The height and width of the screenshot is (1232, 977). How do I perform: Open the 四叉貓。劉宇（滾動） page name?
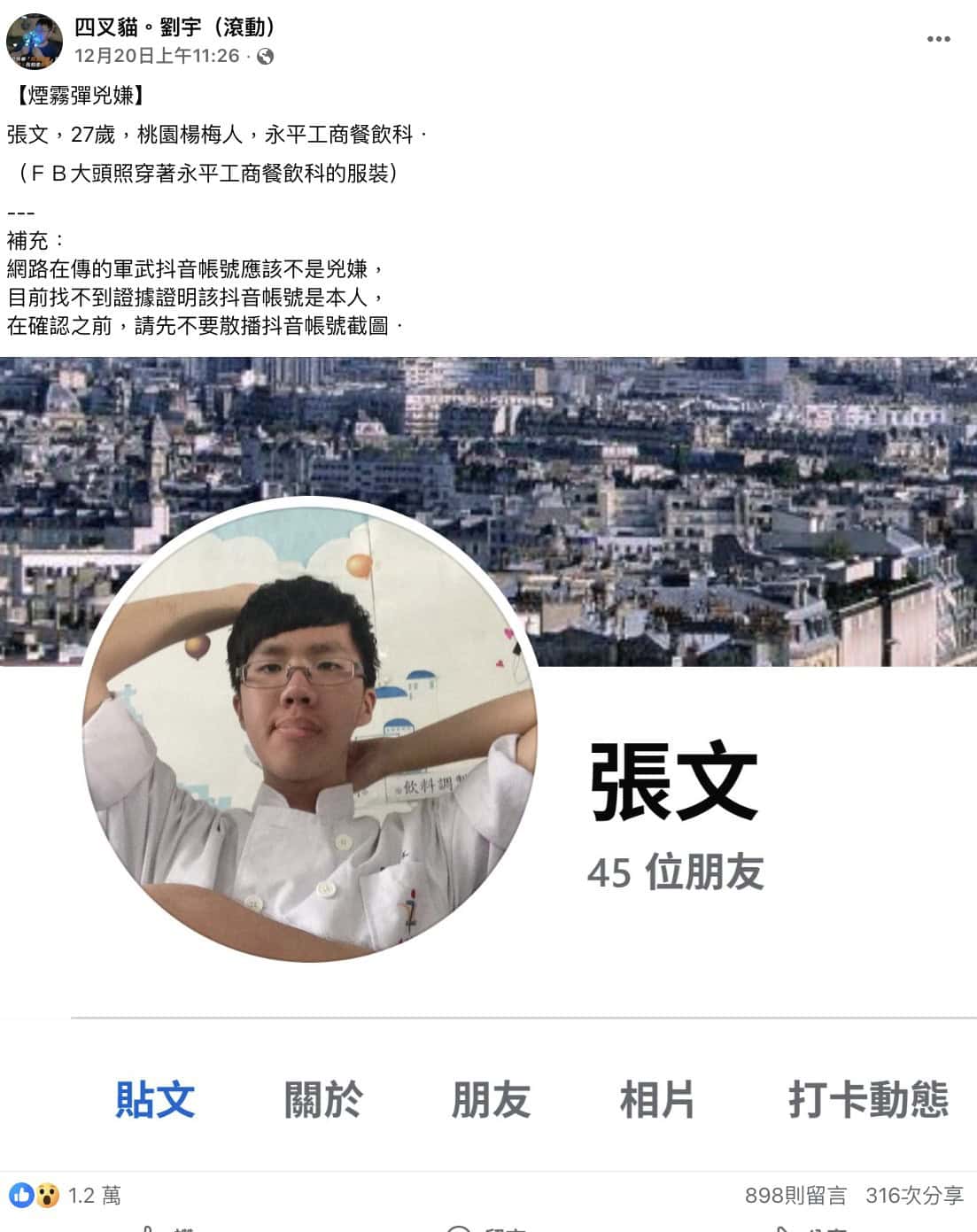175,27
